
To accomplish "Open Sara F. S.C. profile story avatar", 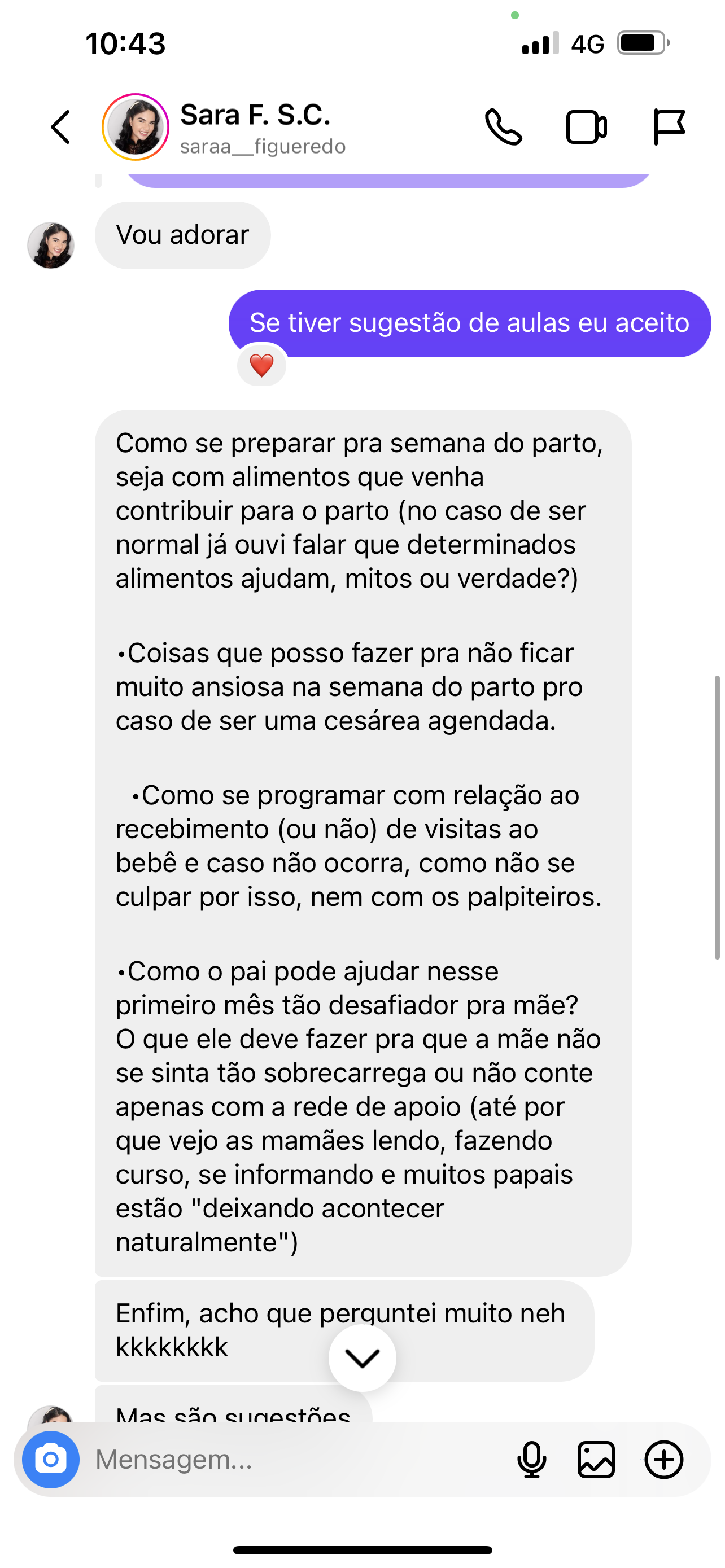I will (135, 127).
